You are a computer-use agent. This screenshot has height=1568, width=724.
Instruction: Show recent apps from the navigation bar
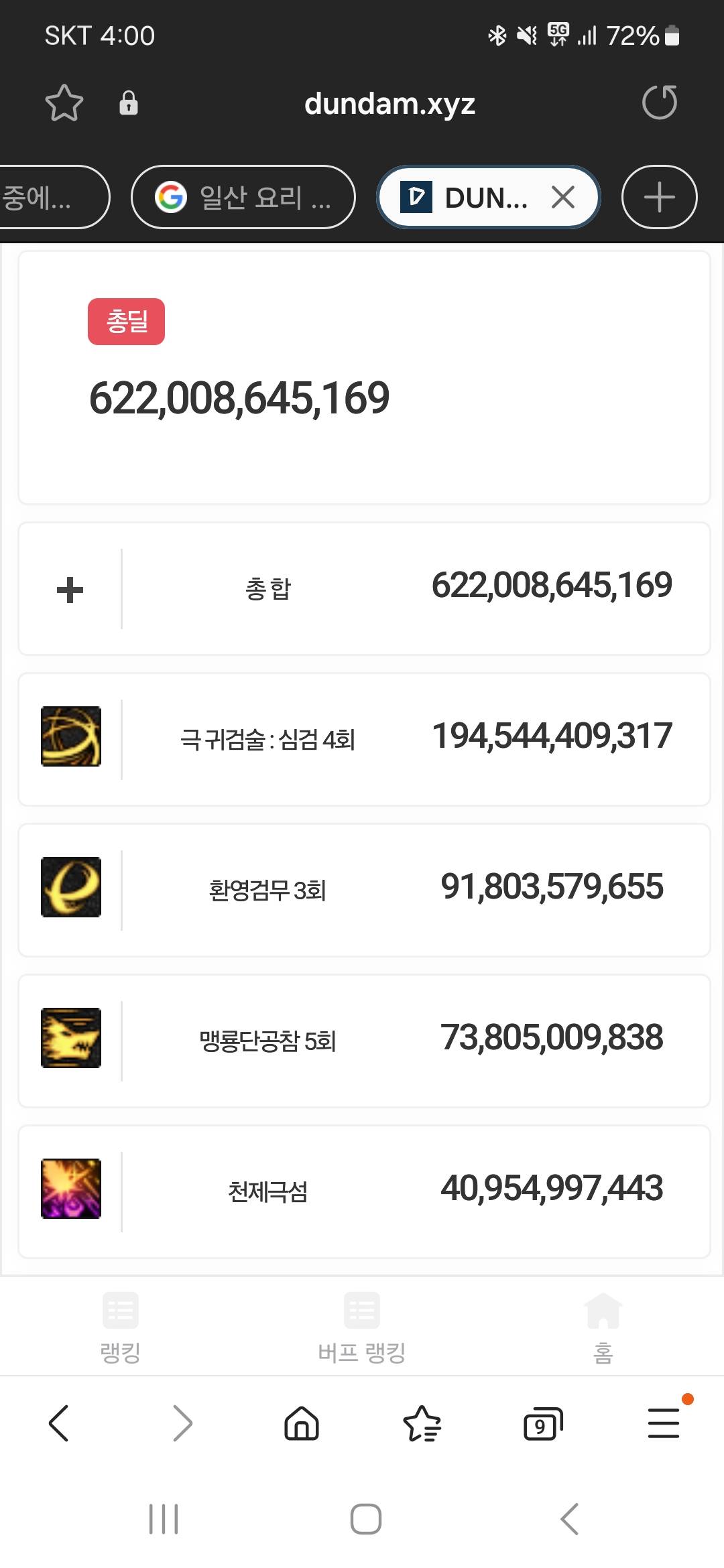(164, 1519)
